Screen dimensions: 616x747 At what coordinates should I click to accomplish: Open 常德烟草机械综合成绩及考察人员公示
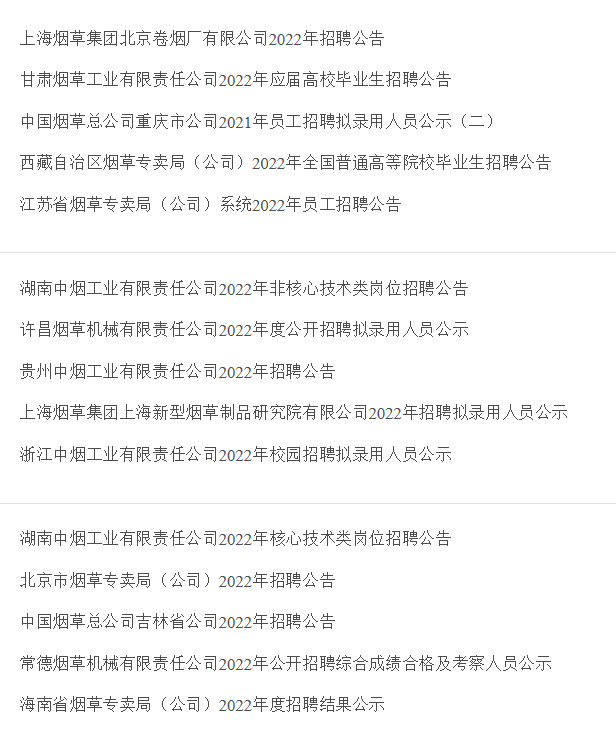click(x=285, y=664)
